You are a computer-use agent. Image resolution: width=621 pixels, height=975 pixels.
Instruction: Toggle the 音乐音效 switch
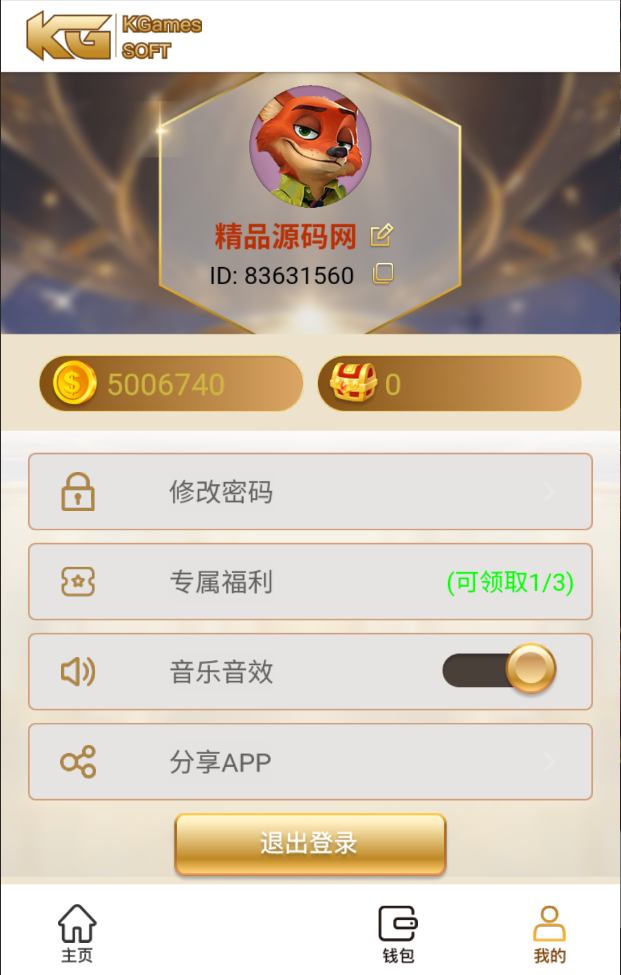pos(499,670)
